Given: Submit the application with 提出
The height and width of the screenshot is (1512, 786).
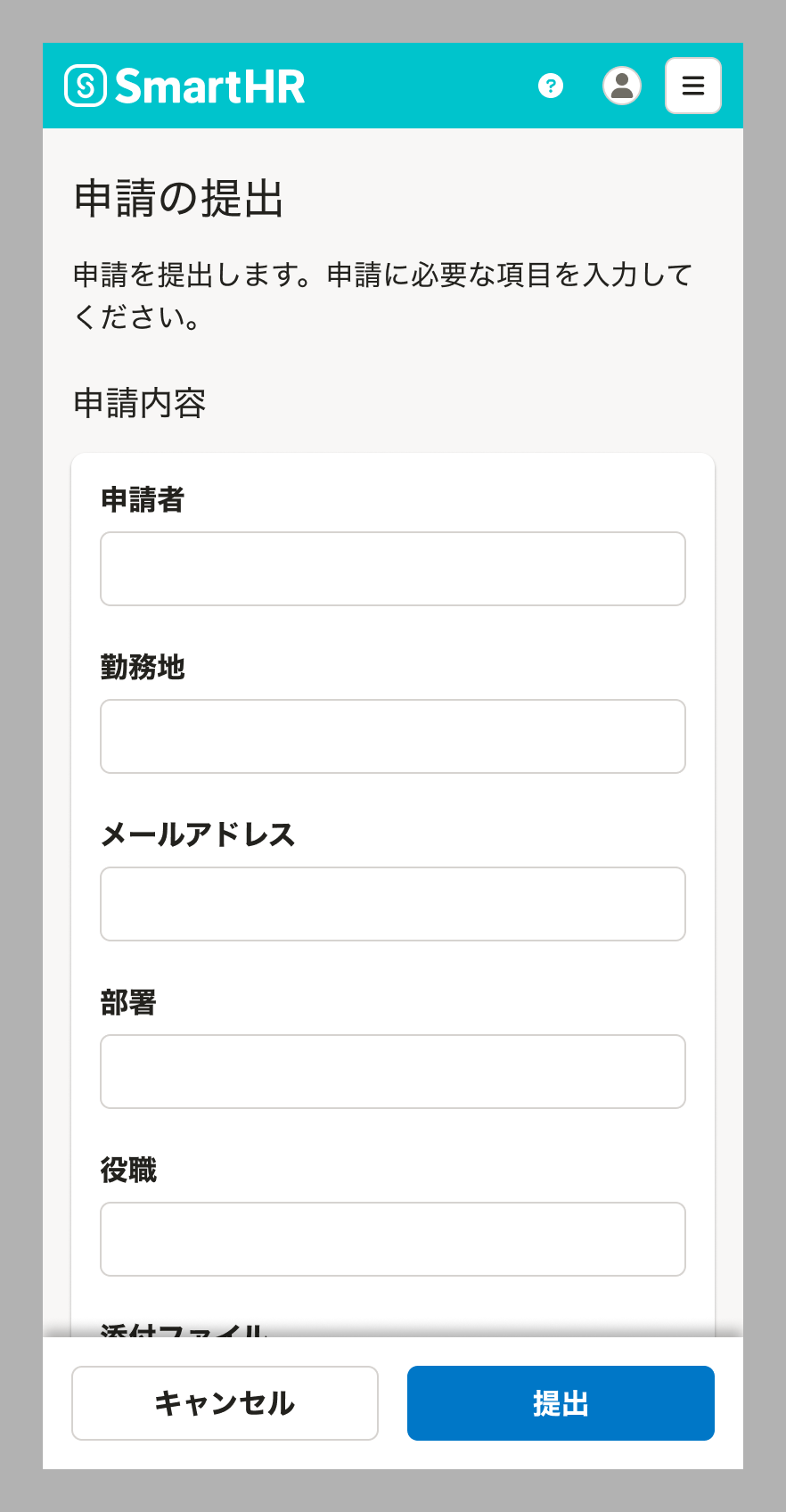Looking at the screenshot, I should pyautogui.click(x=561, y=1403).
